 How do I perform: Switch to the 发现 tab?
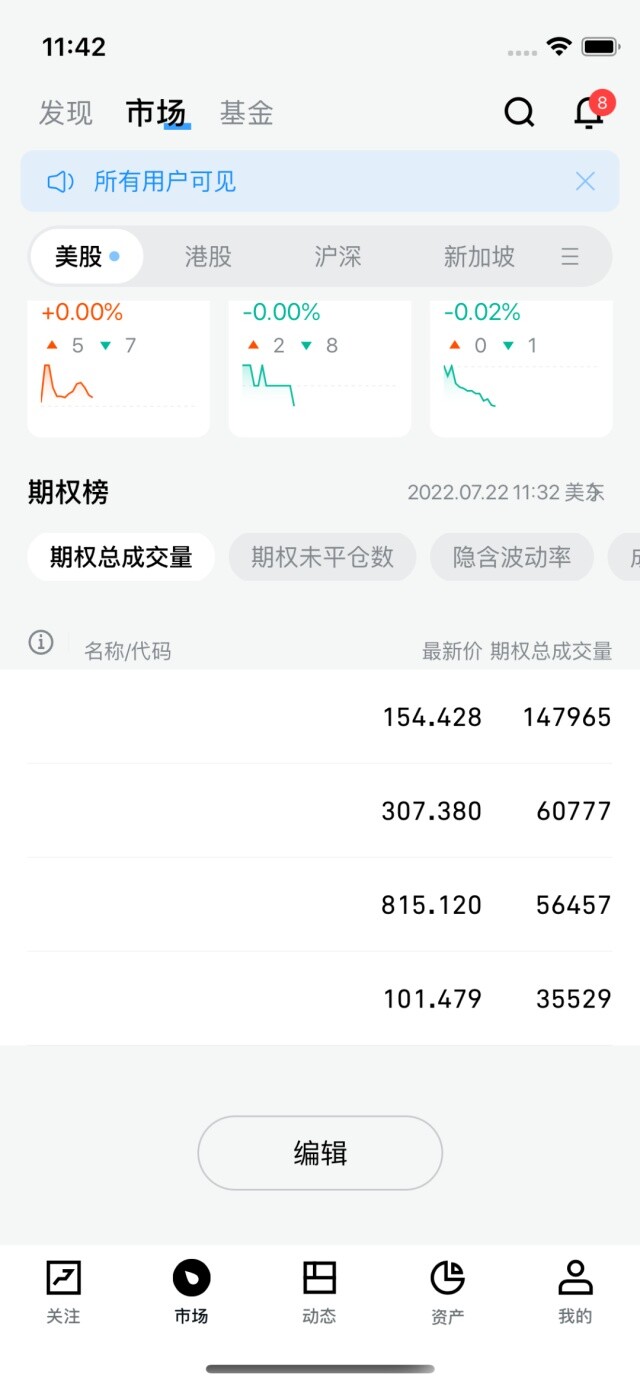66,113
